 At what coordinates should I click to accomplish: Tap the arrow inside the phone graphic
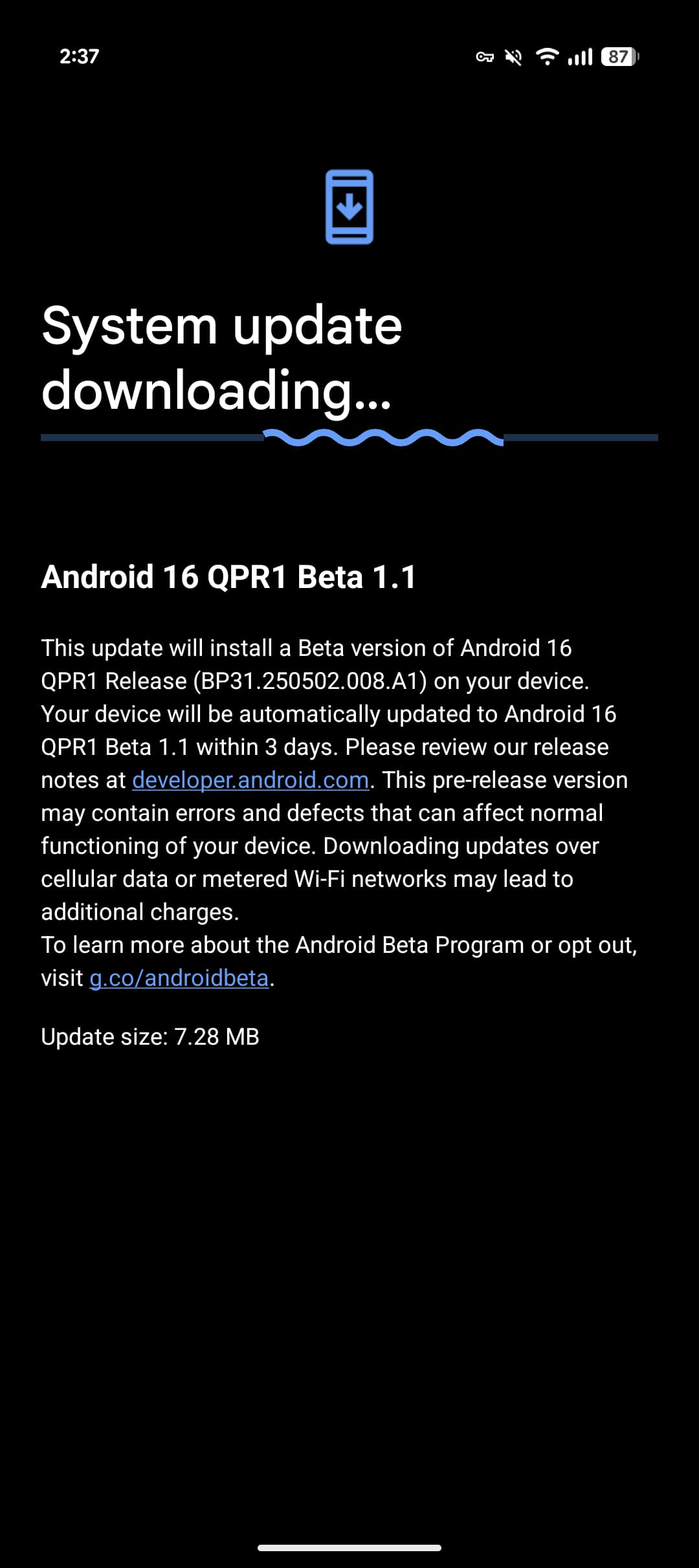click(x=350, y=207)
